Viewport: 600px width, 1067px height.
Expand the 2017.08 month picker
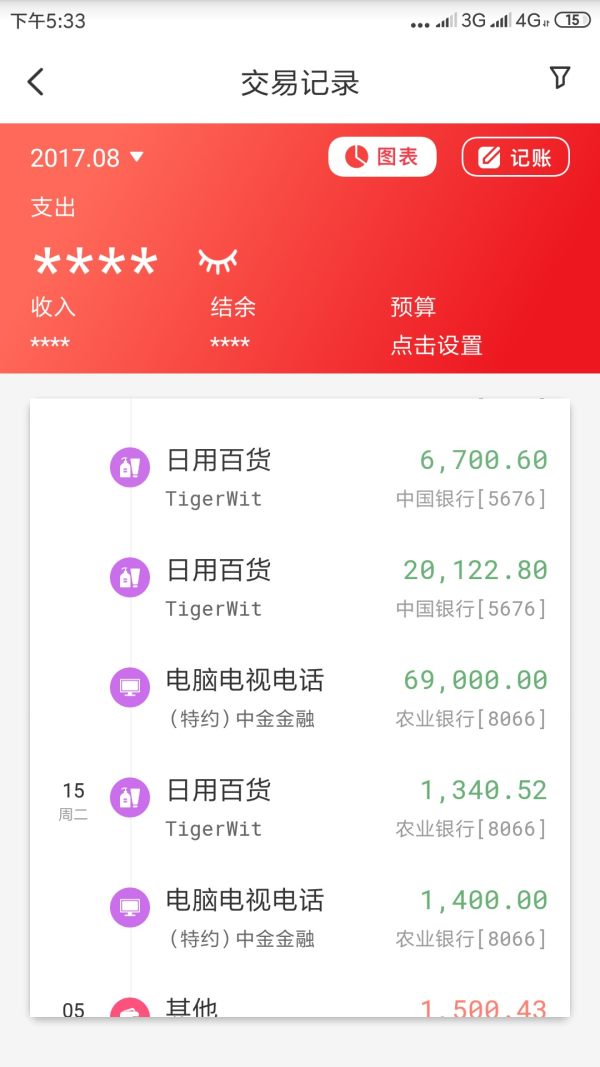click(88, 158)
